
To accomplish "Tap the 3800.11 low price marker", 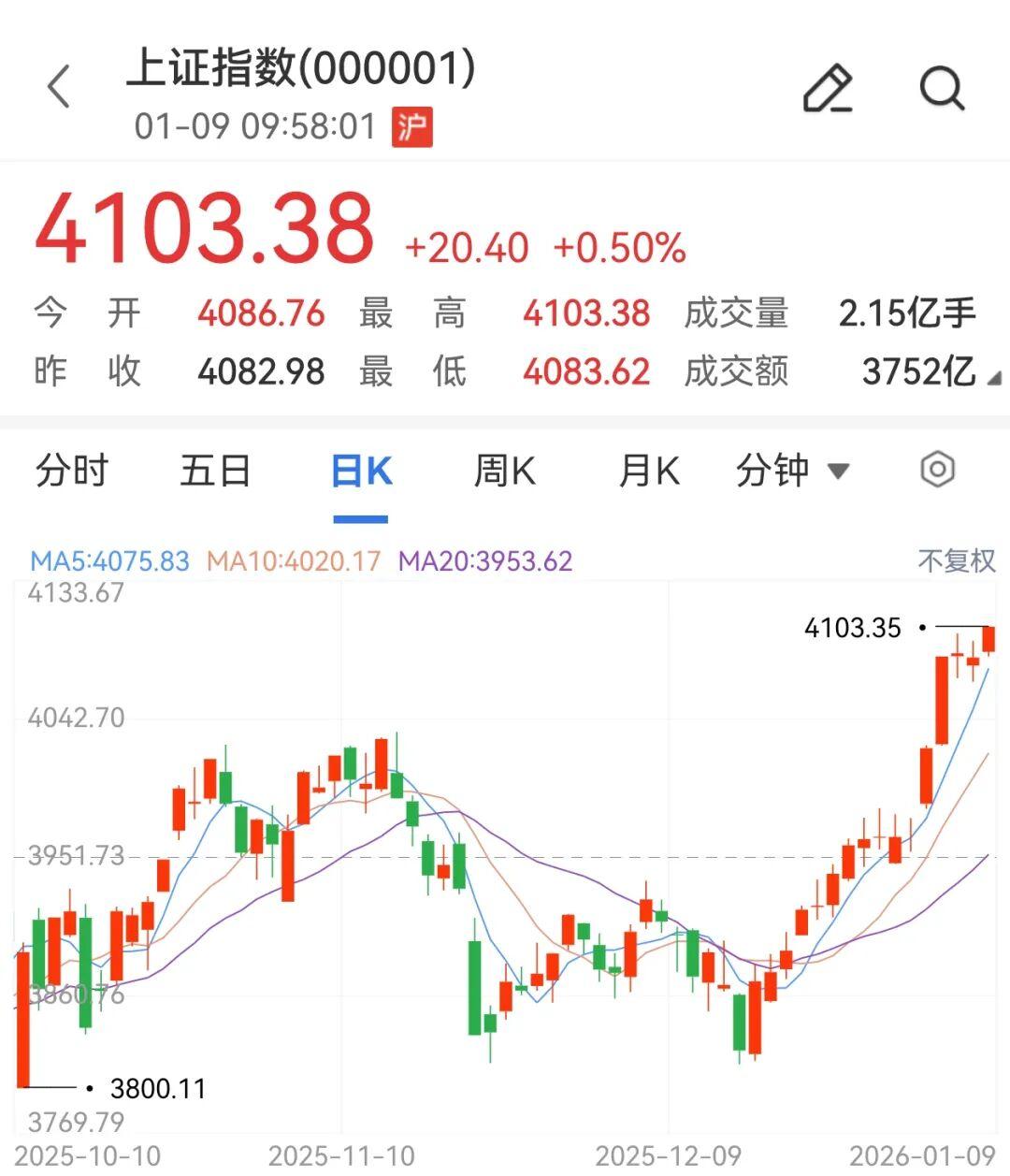I will coord(159,1088).
